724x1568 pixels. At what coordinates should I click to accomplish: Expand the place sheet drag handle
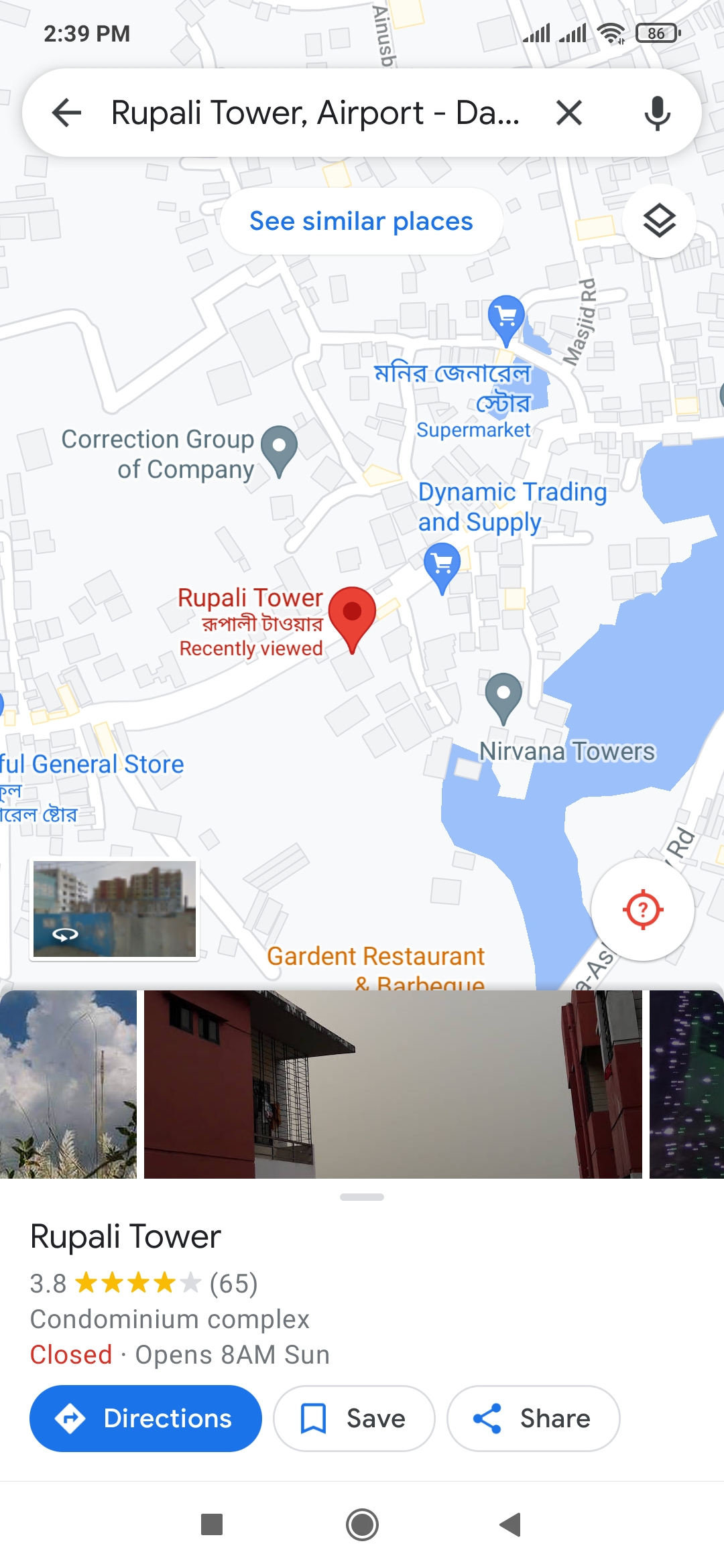click(x=362, y=1197)
